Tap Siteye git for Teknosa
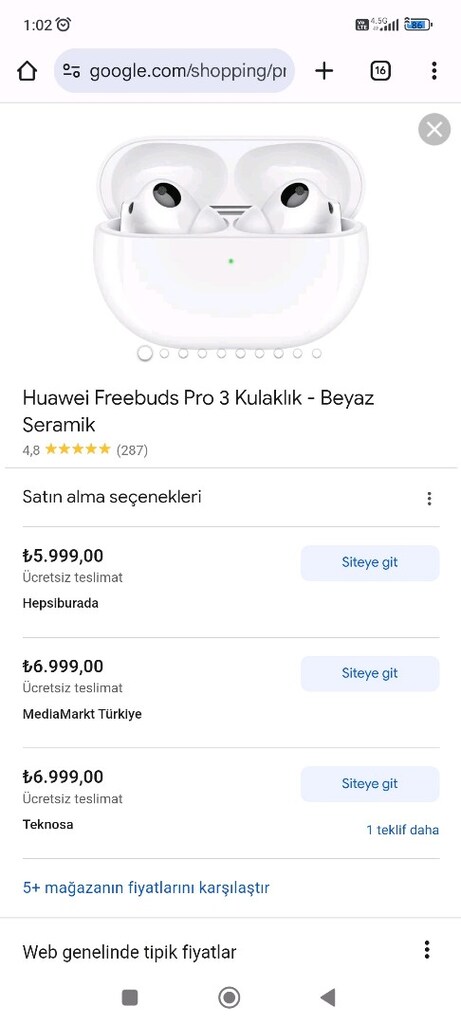Screen dimensions: 461x1024 [x=370, y=784]
